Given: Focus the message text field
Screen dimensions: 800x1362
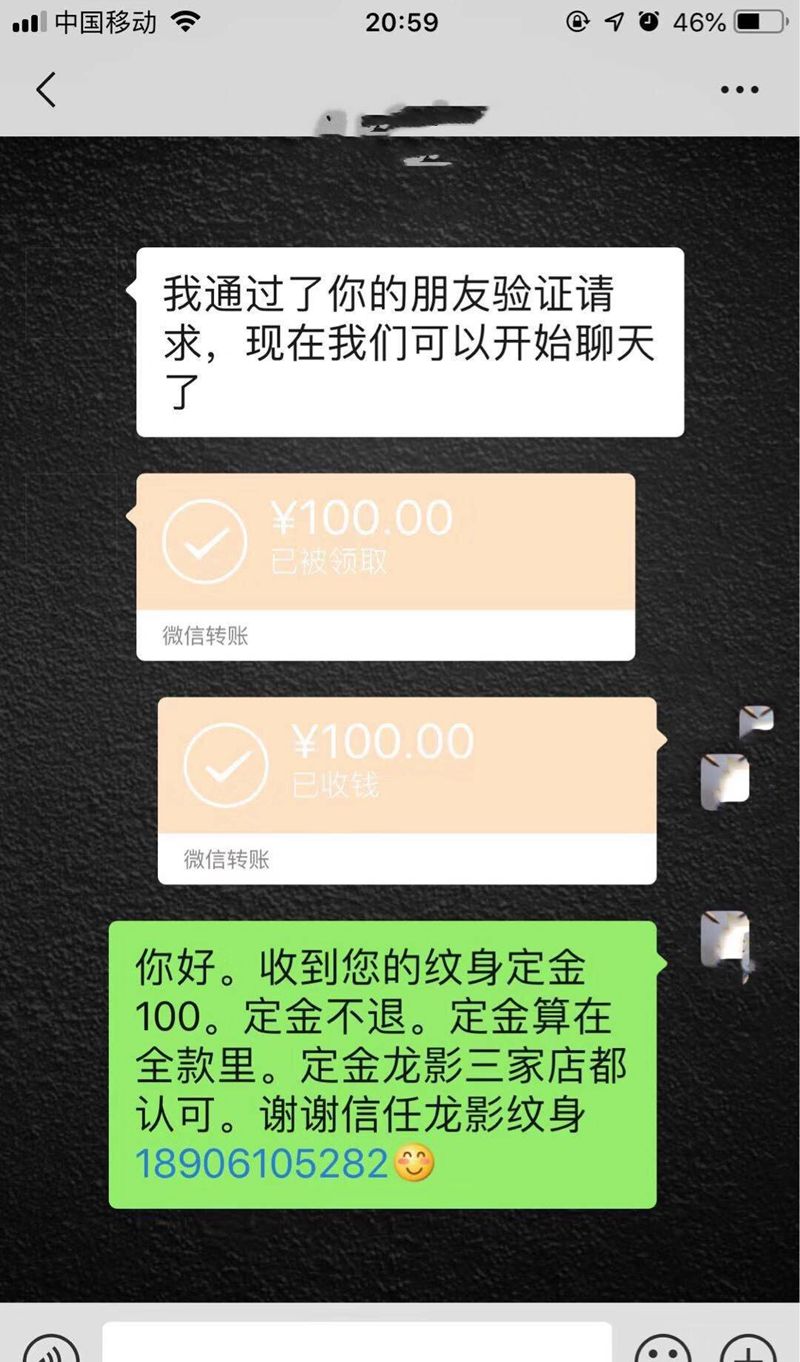Looking at the screenshot, I should [x=356, y=1344].
